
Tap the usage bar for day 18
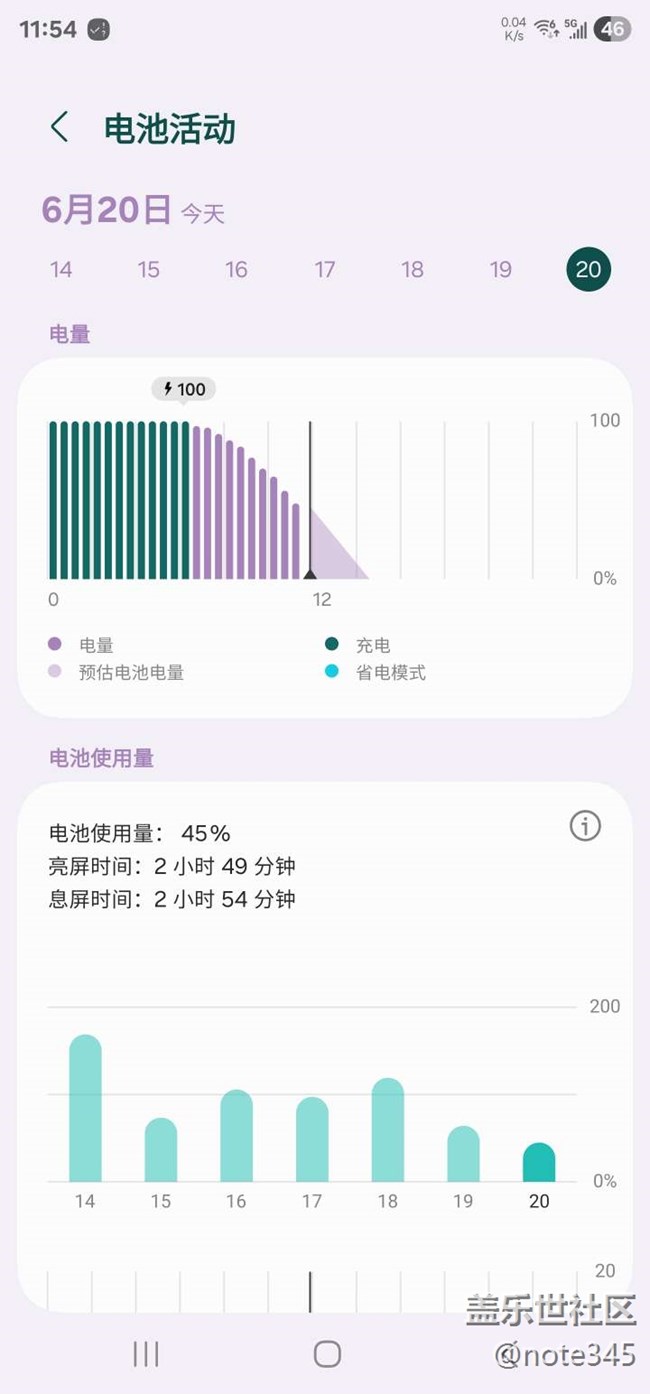[388, 1131]
